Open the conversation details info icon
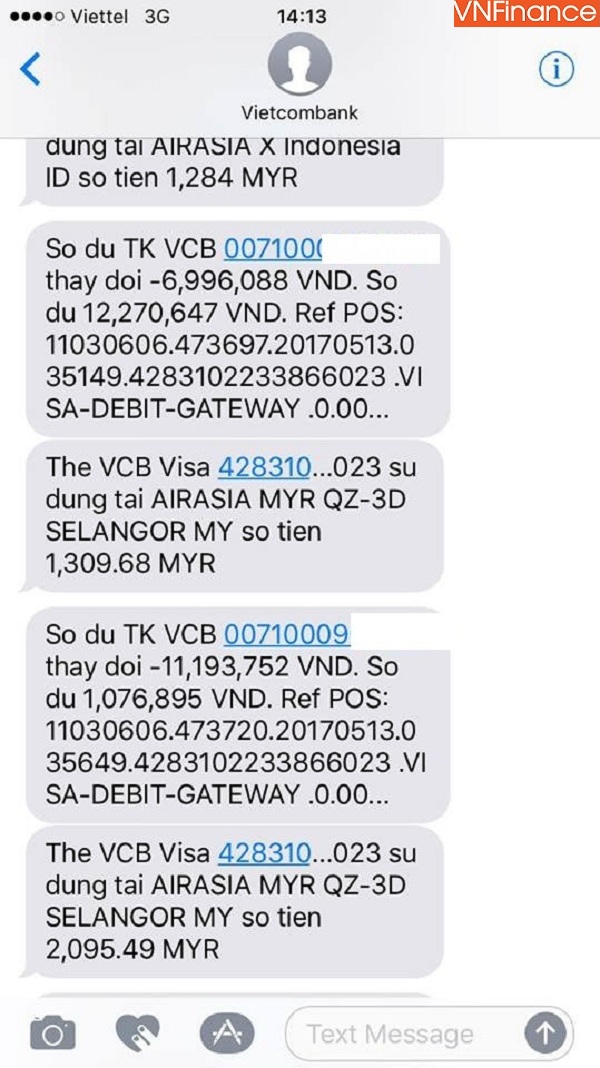This screenshot has width=600, height=1068. click(x=555, y=68)
